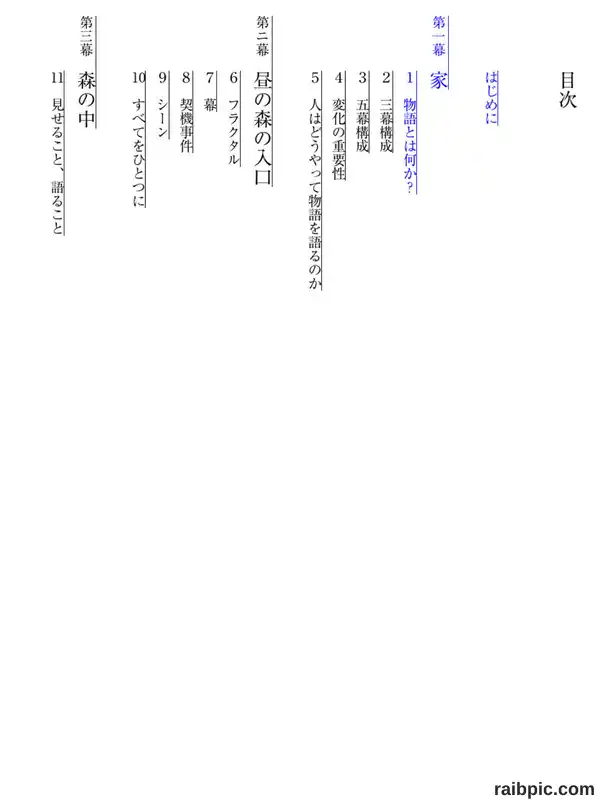Open the はじめに section
Image resolution: width=600 pixels, height=800 pixels.
pyautogui.click(x=492, y=98)
